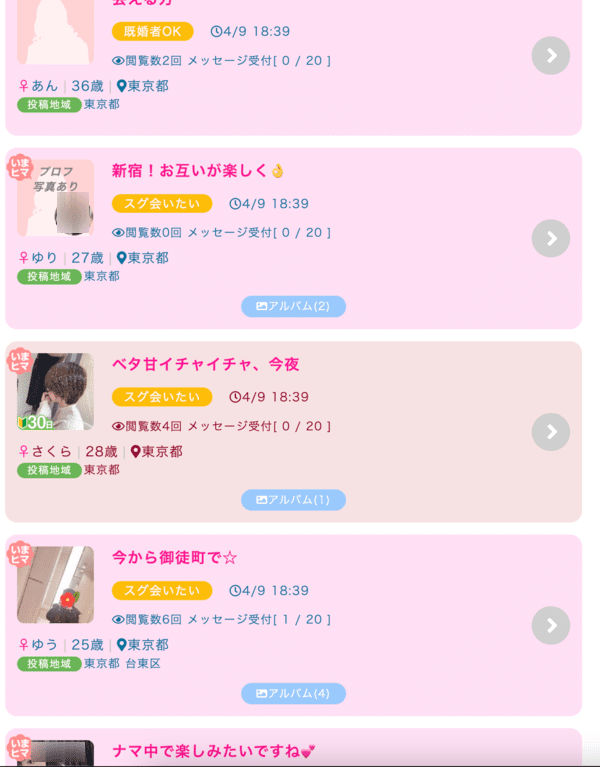Open ゆう's profile photo
Viewport: 600px width, 767px height.
click(56, 585)
